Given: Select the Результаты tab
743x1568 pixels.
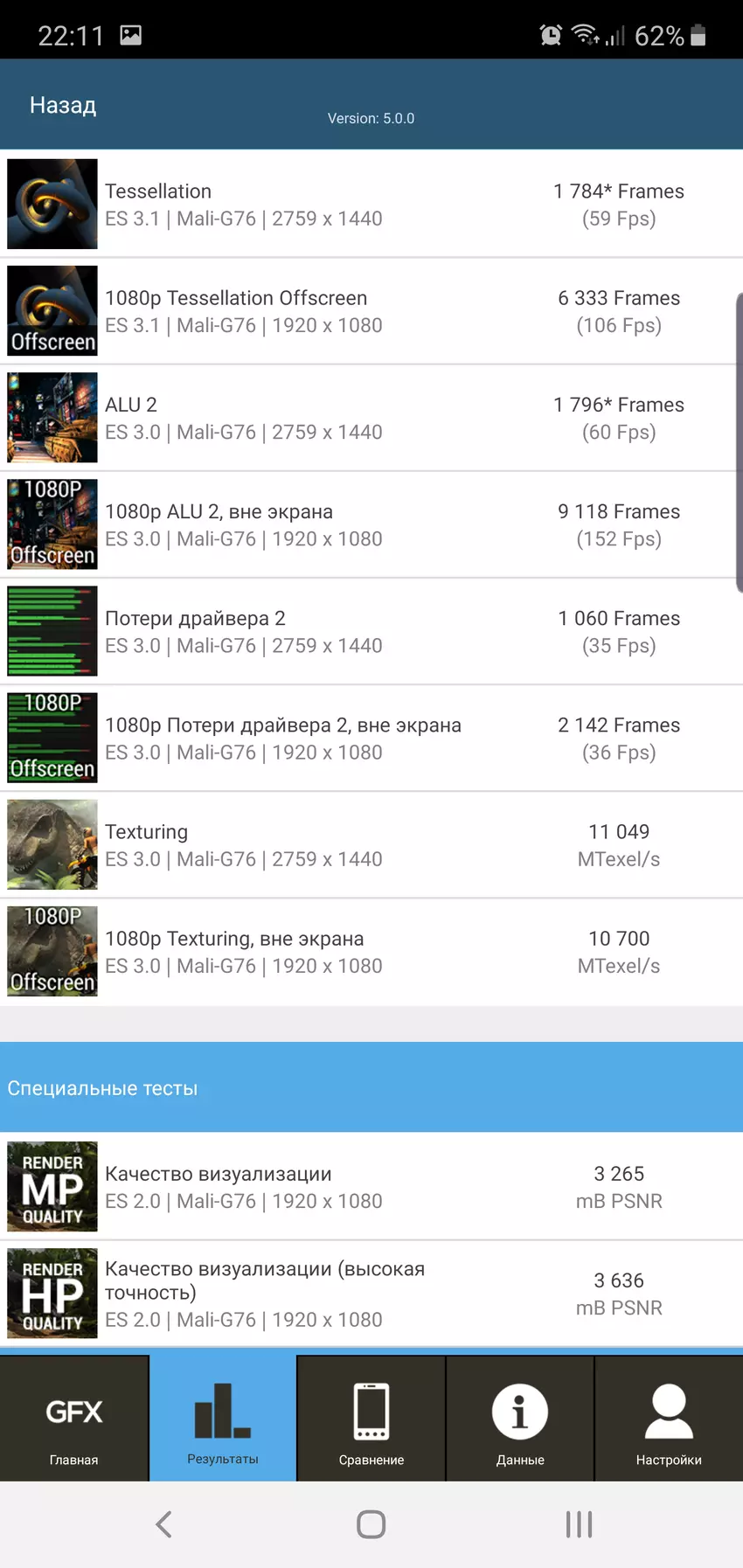Looking at the screenshot, I should 223,1419.
